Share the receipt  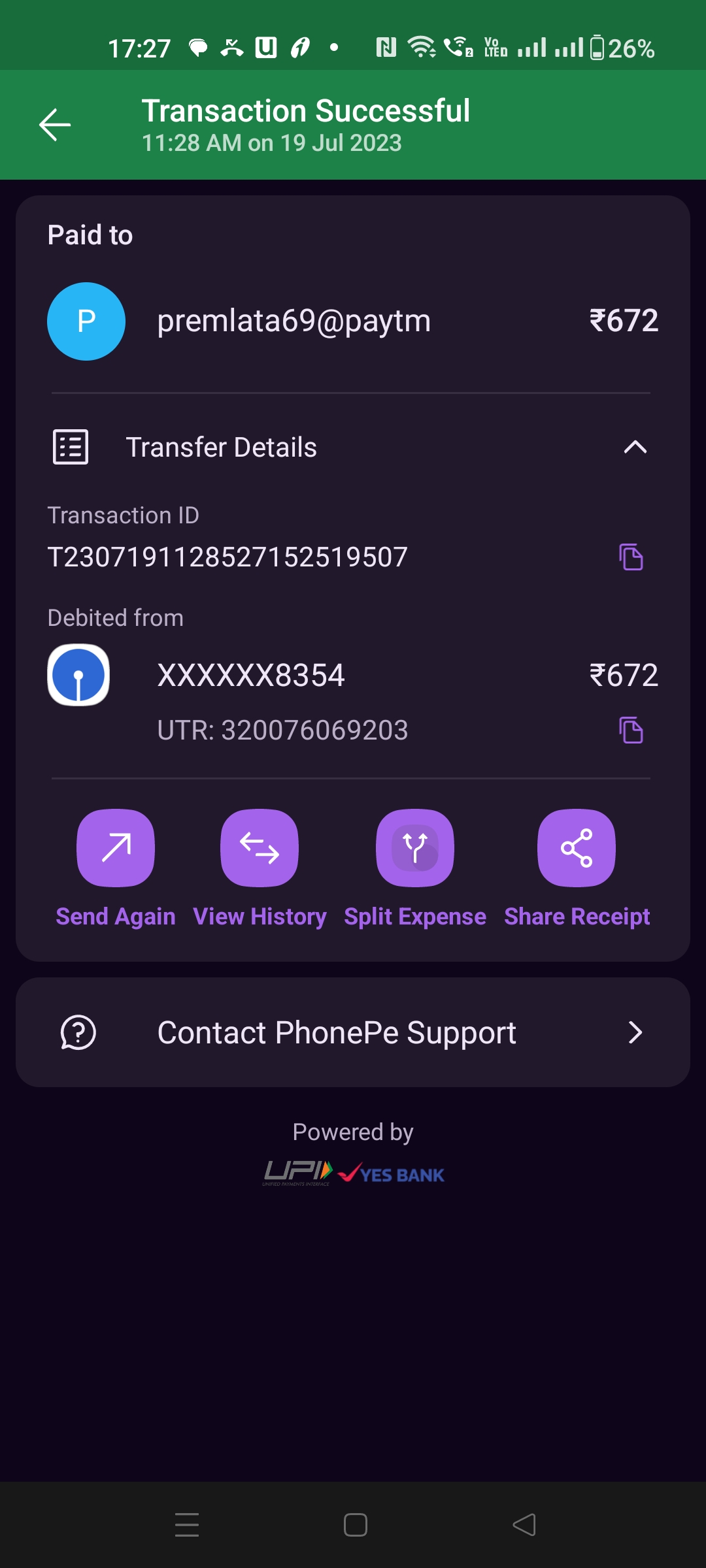pyautogui.click(x=577, y=848)
